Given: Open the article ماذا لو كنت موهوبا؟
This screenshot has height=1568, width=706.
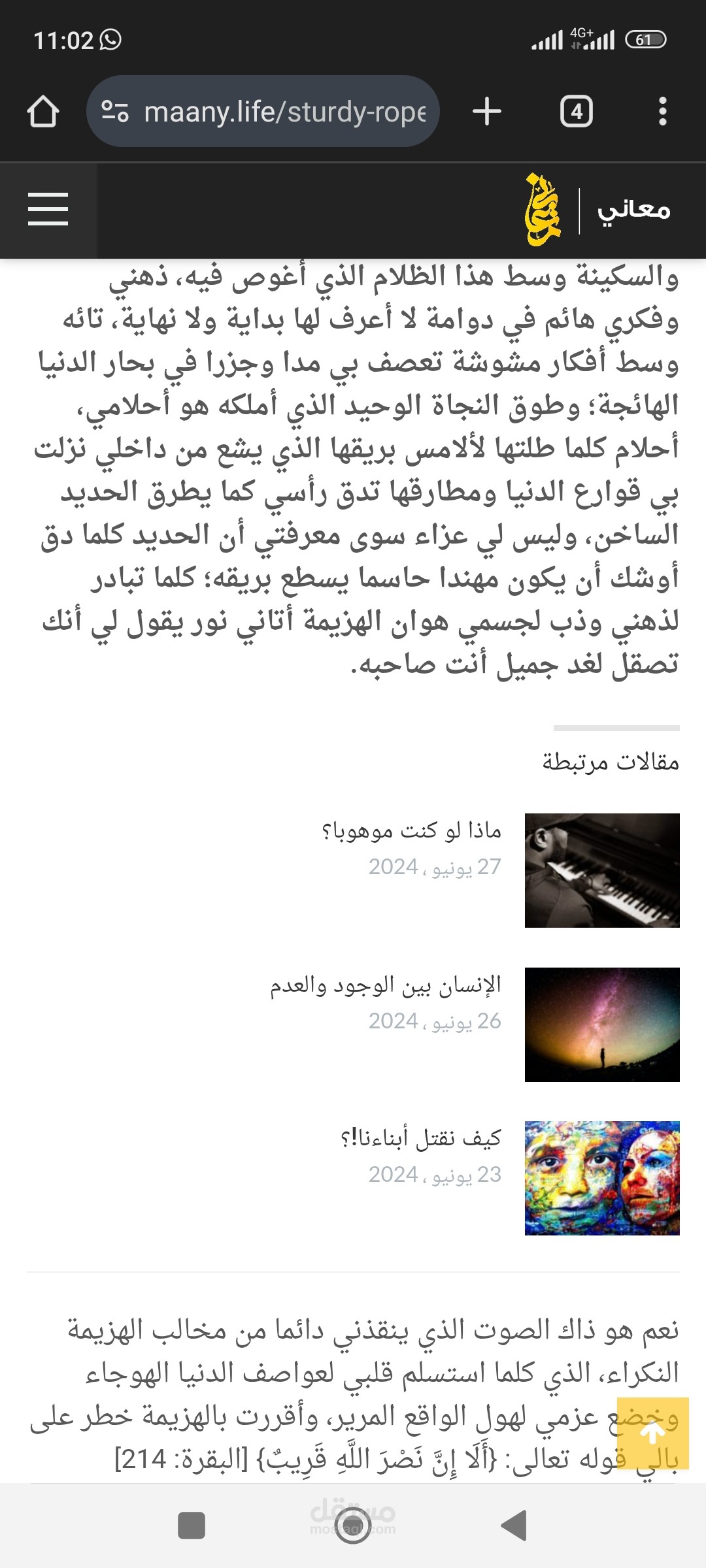Looking at the screenshot, I should (x=412, y=831).
